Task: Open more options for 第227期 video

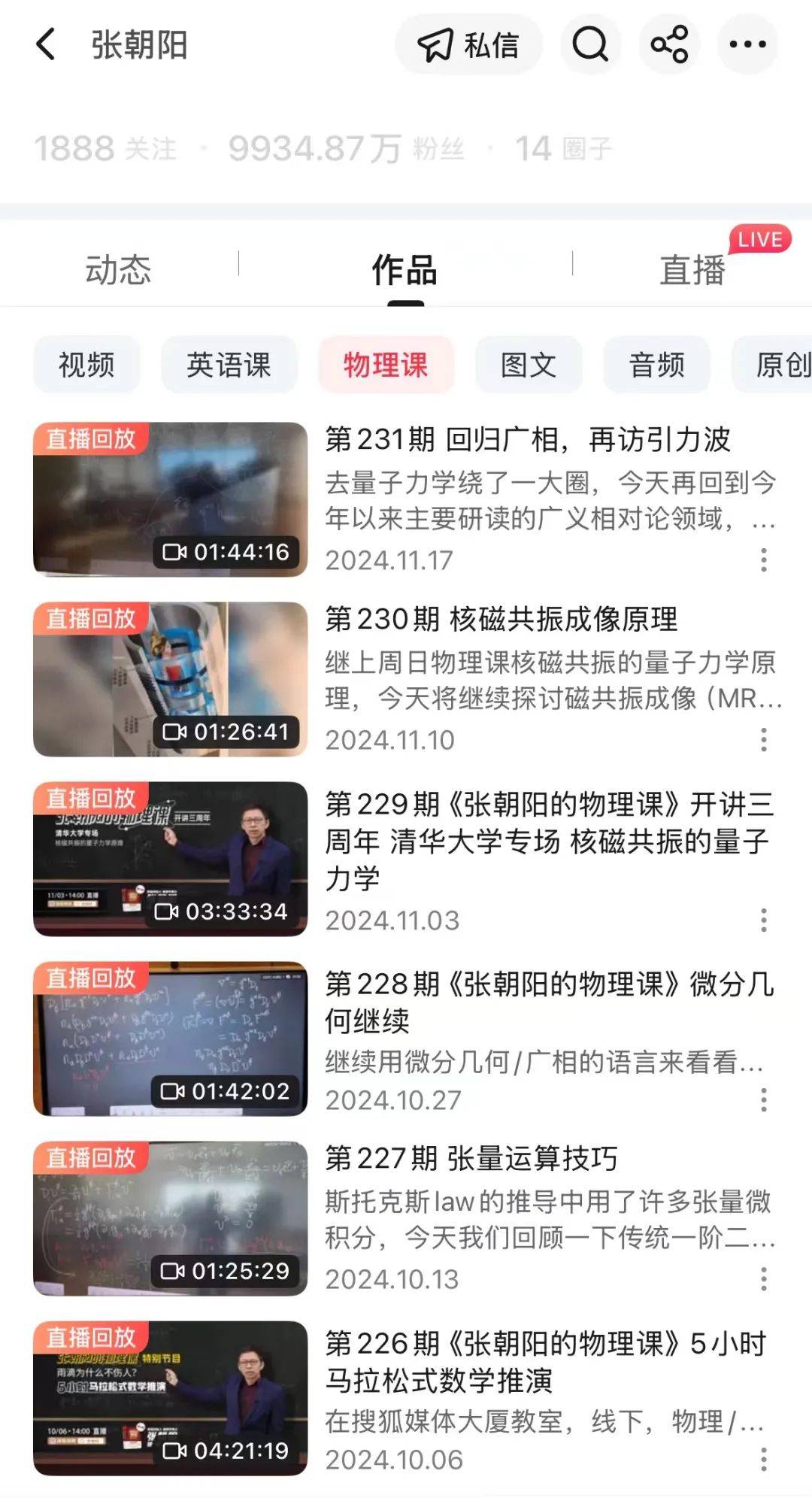Action: tap(763, 1278)
